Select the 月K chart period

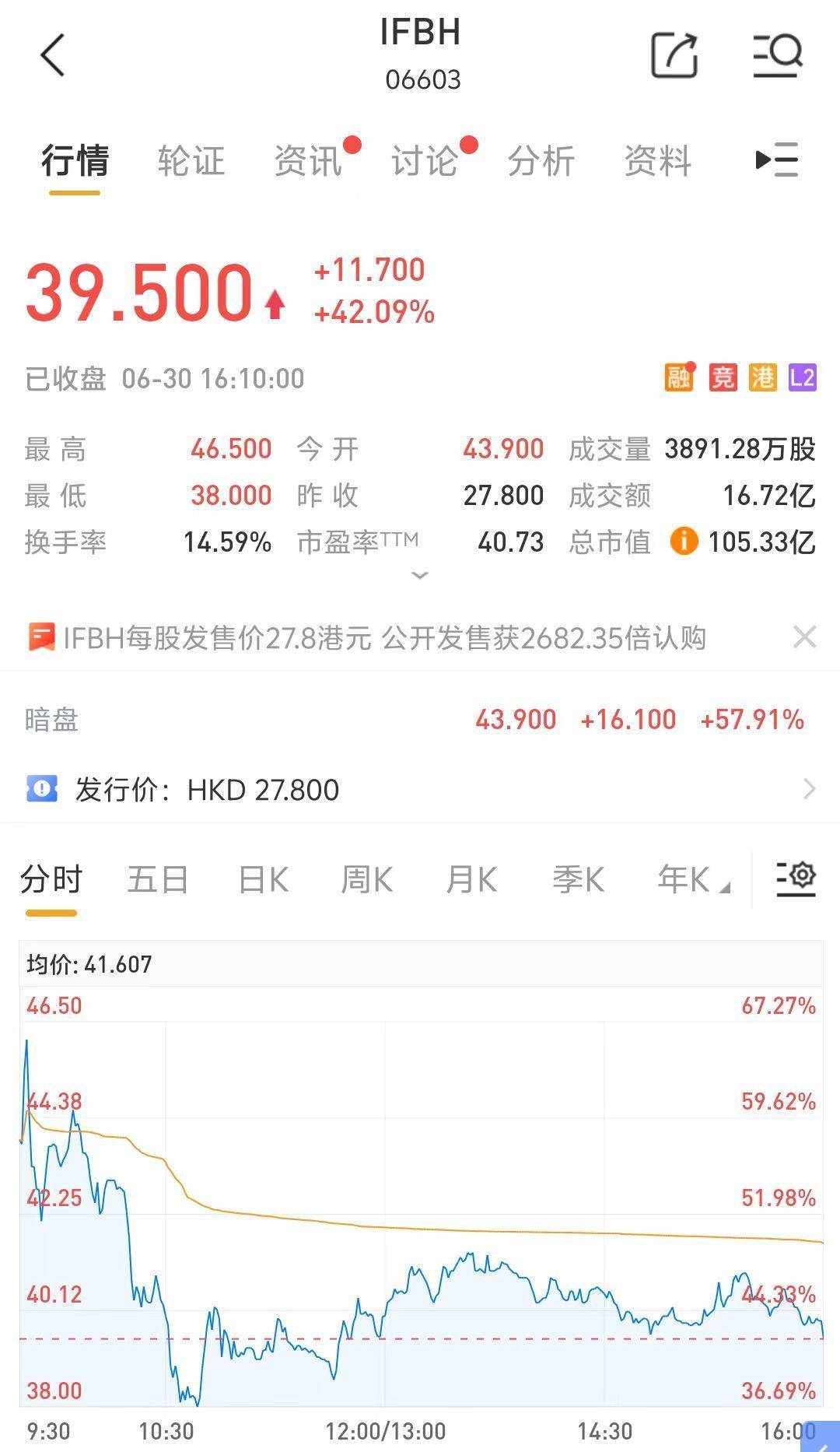(472, 880)
